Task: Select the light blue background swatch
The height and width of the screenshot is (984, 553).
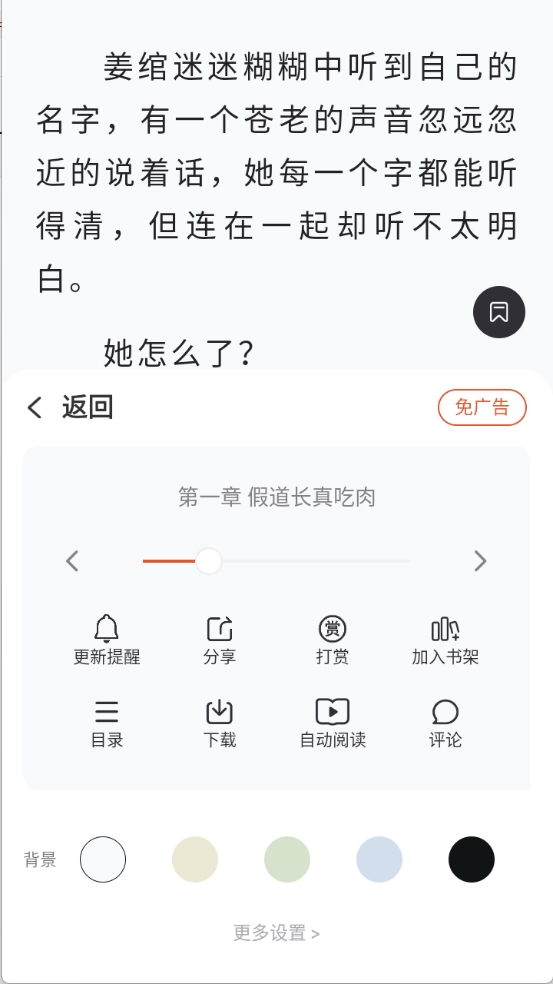Action: point(379,859)
